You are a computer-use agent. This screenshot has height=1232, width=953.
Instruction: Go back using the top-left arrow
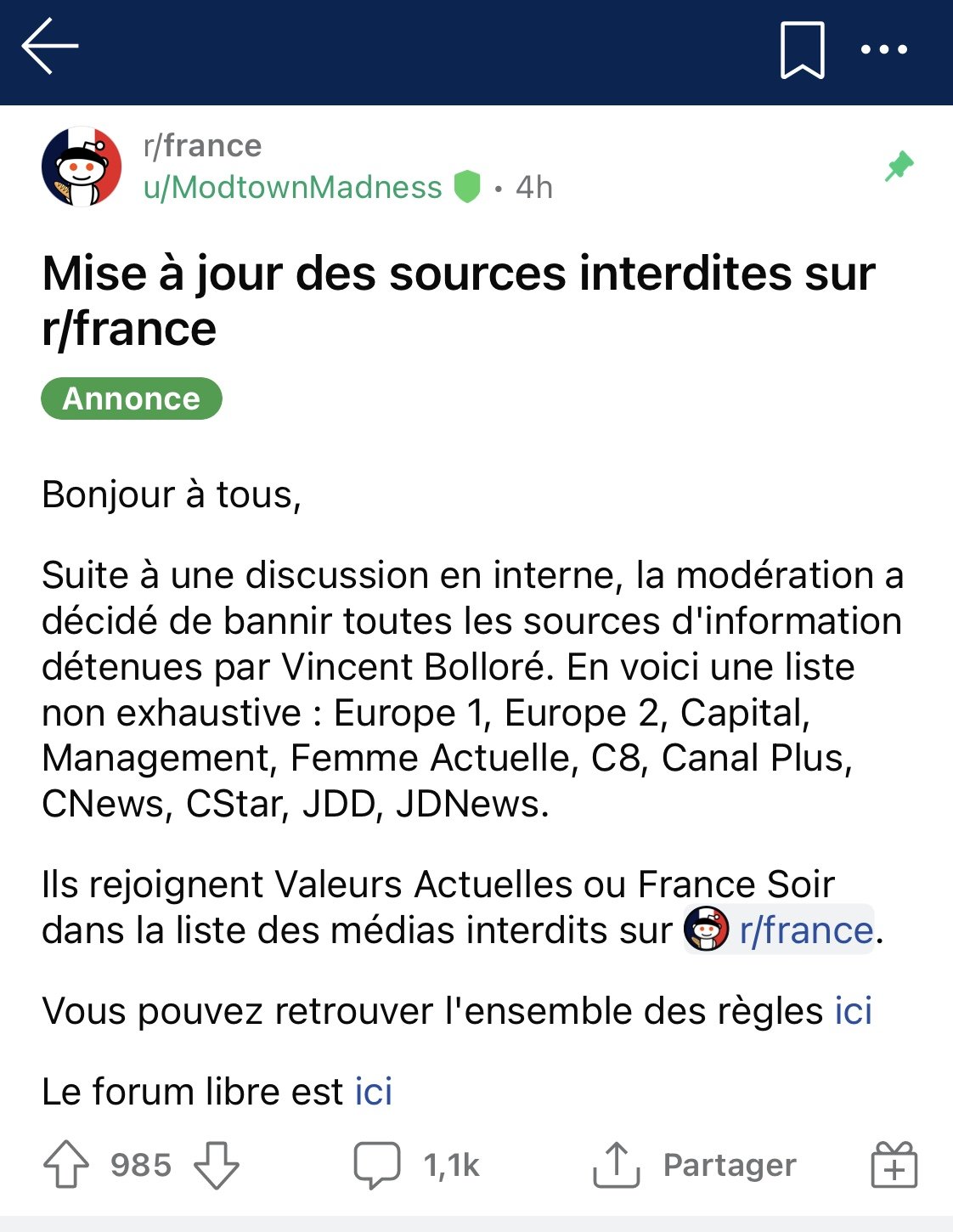pyautogui.click(x=49, y=47)
